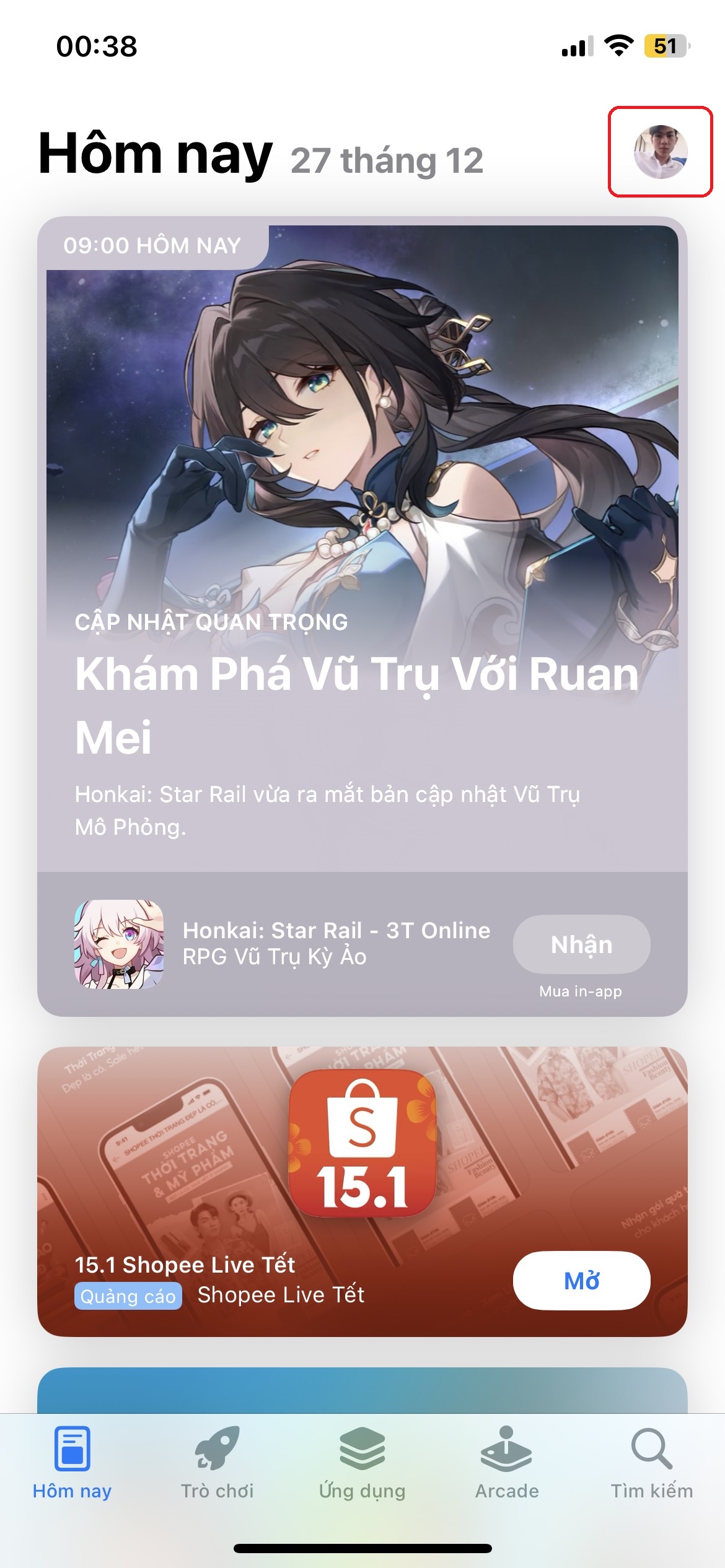Open the Tìm kiếm search tab
Viewport: 725px width, 1568px height.
pyautogui.click(x=651, y=1463)
